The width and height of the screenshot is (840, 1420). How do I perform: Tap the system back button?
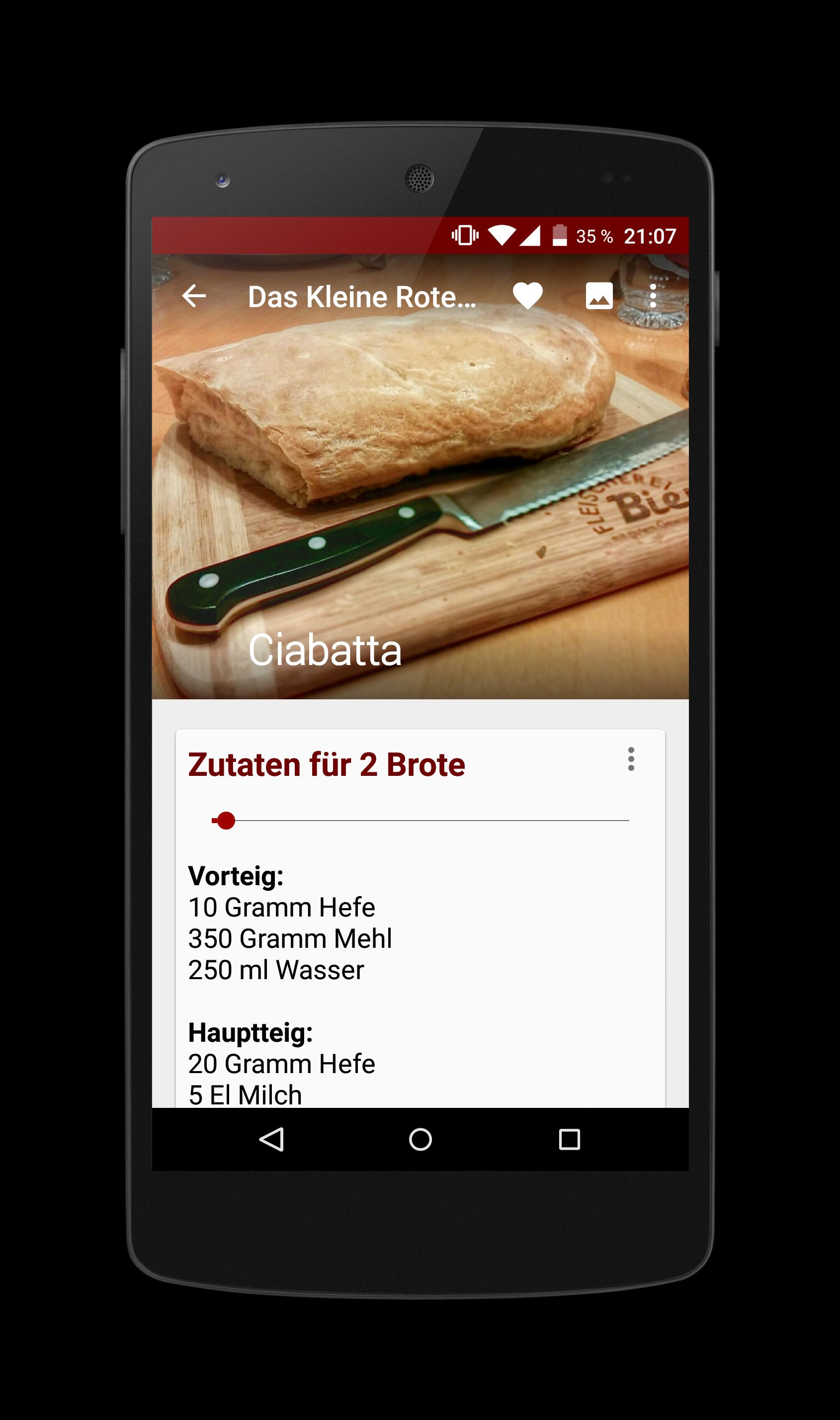click(272, 1139)
